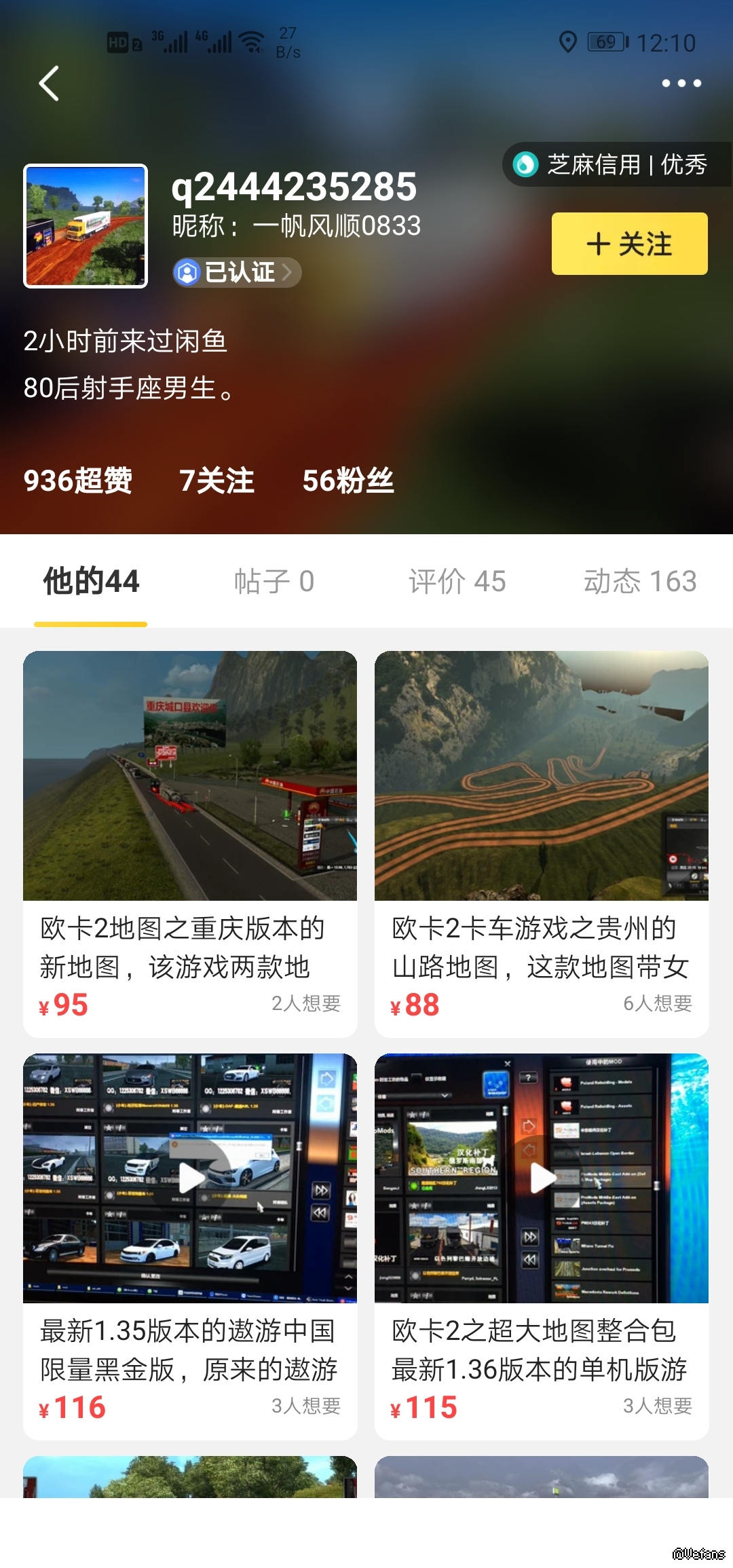View the 芝麻信用 credit badge

tap(614, 165)
